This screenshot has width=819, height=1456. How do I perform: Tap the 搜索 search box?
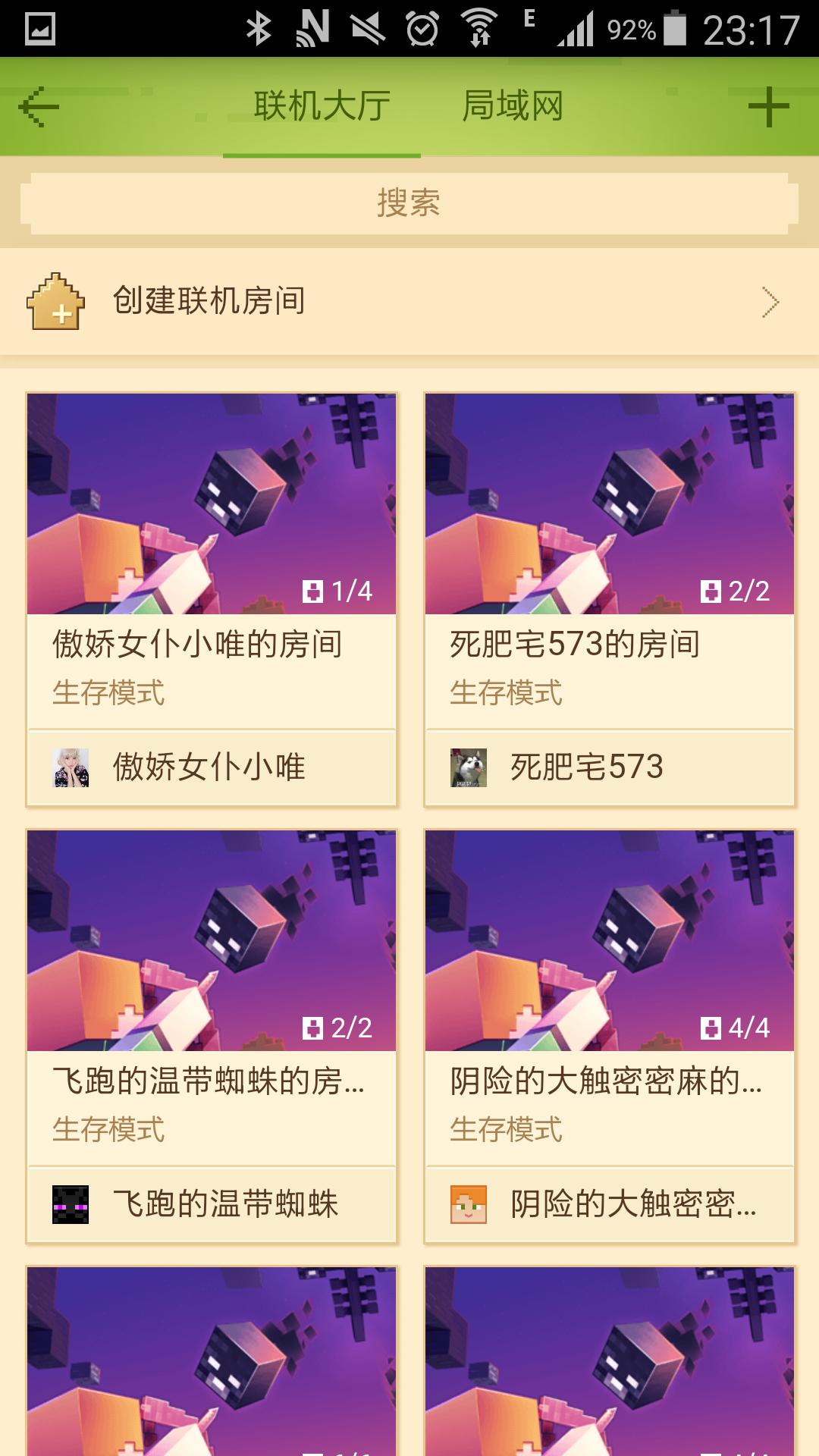tap(409, 202)
